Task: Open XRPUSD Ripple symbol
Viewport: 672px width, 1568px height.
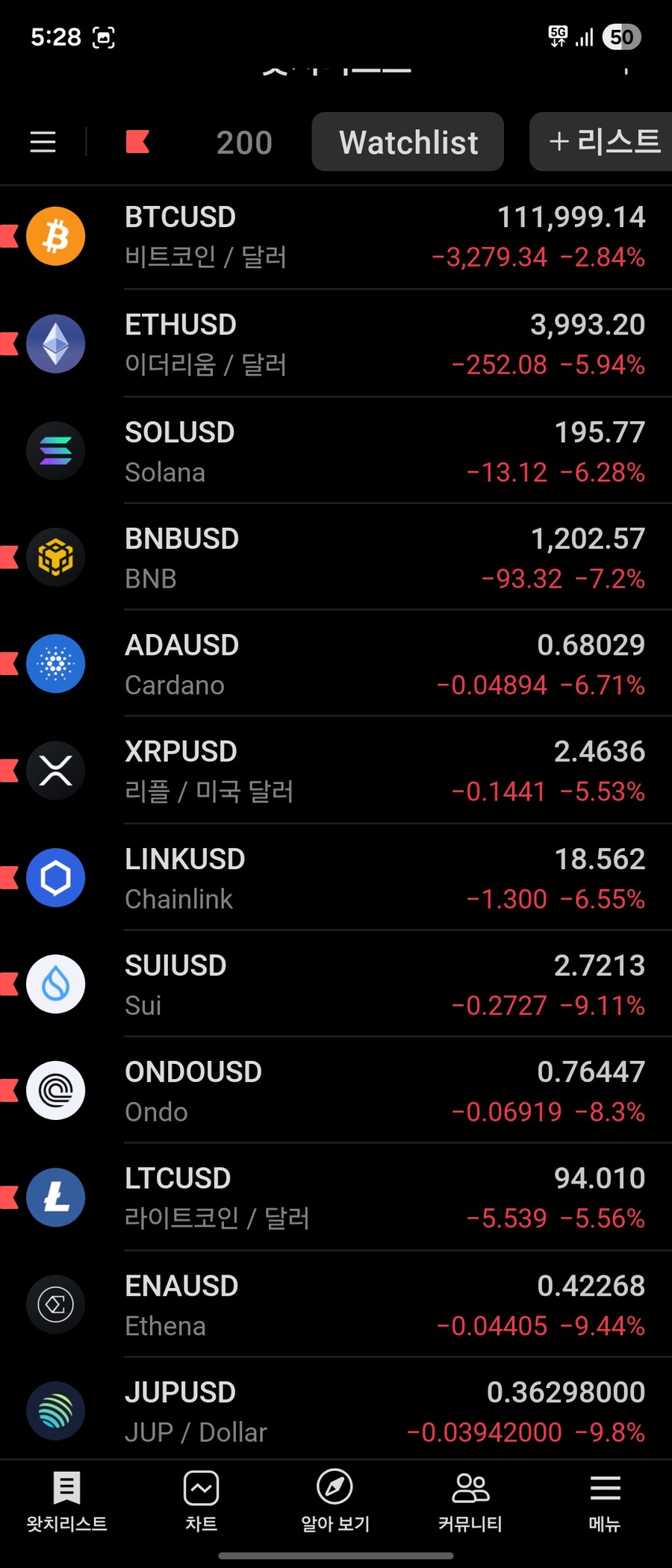Action: (x=336, y=771)
